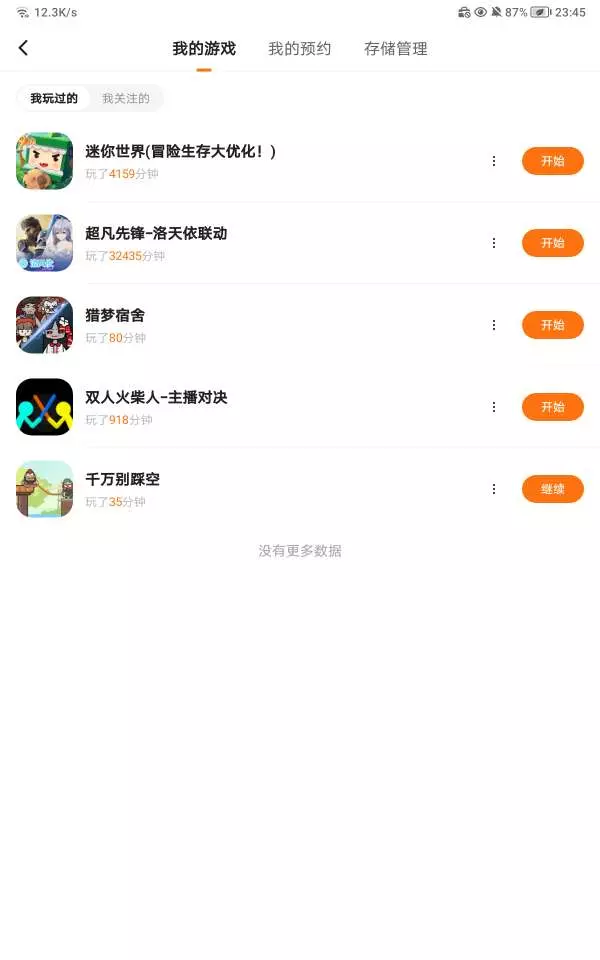Go back with the arrow icon
This screenshot has width=600, height=960.
tap(24, 48)
